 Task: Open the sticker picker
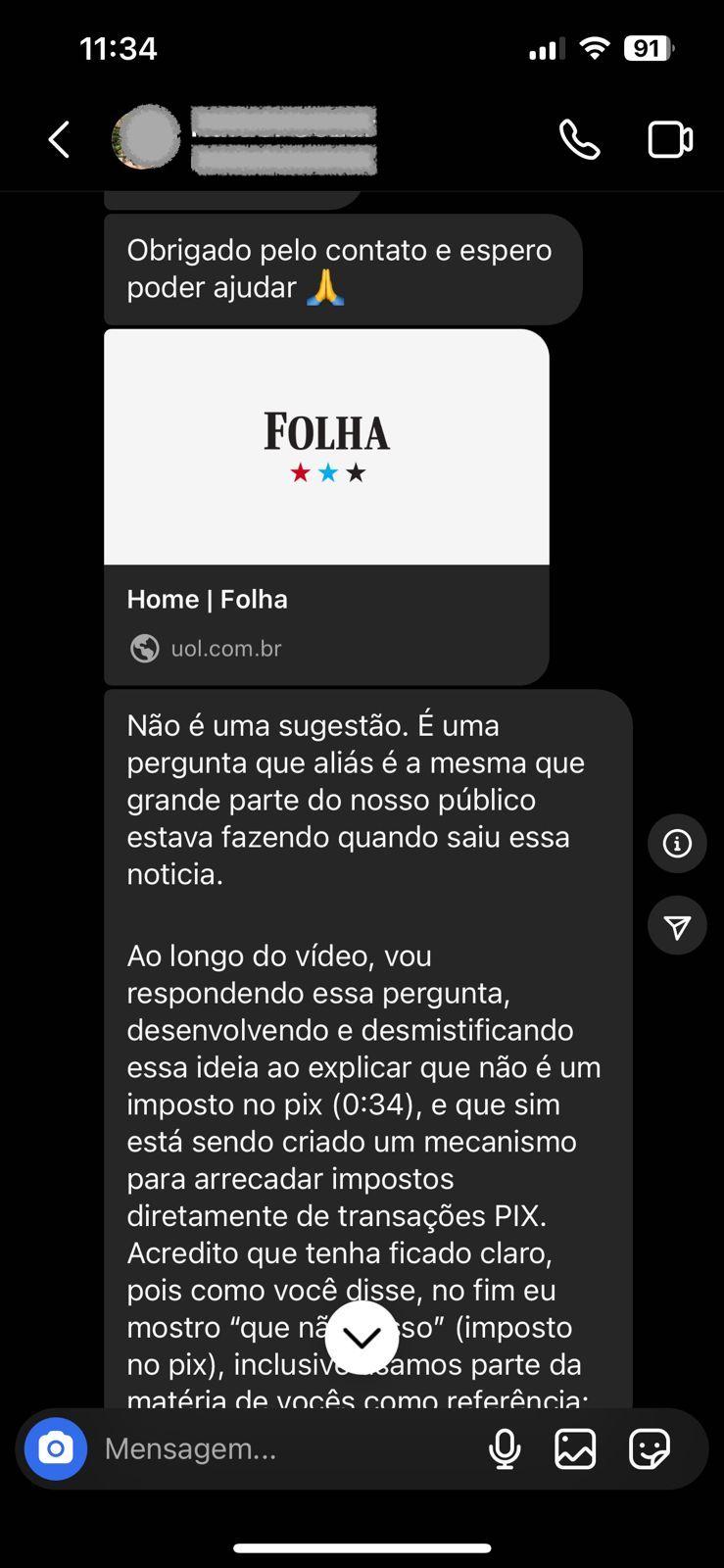click(649, 1448)
